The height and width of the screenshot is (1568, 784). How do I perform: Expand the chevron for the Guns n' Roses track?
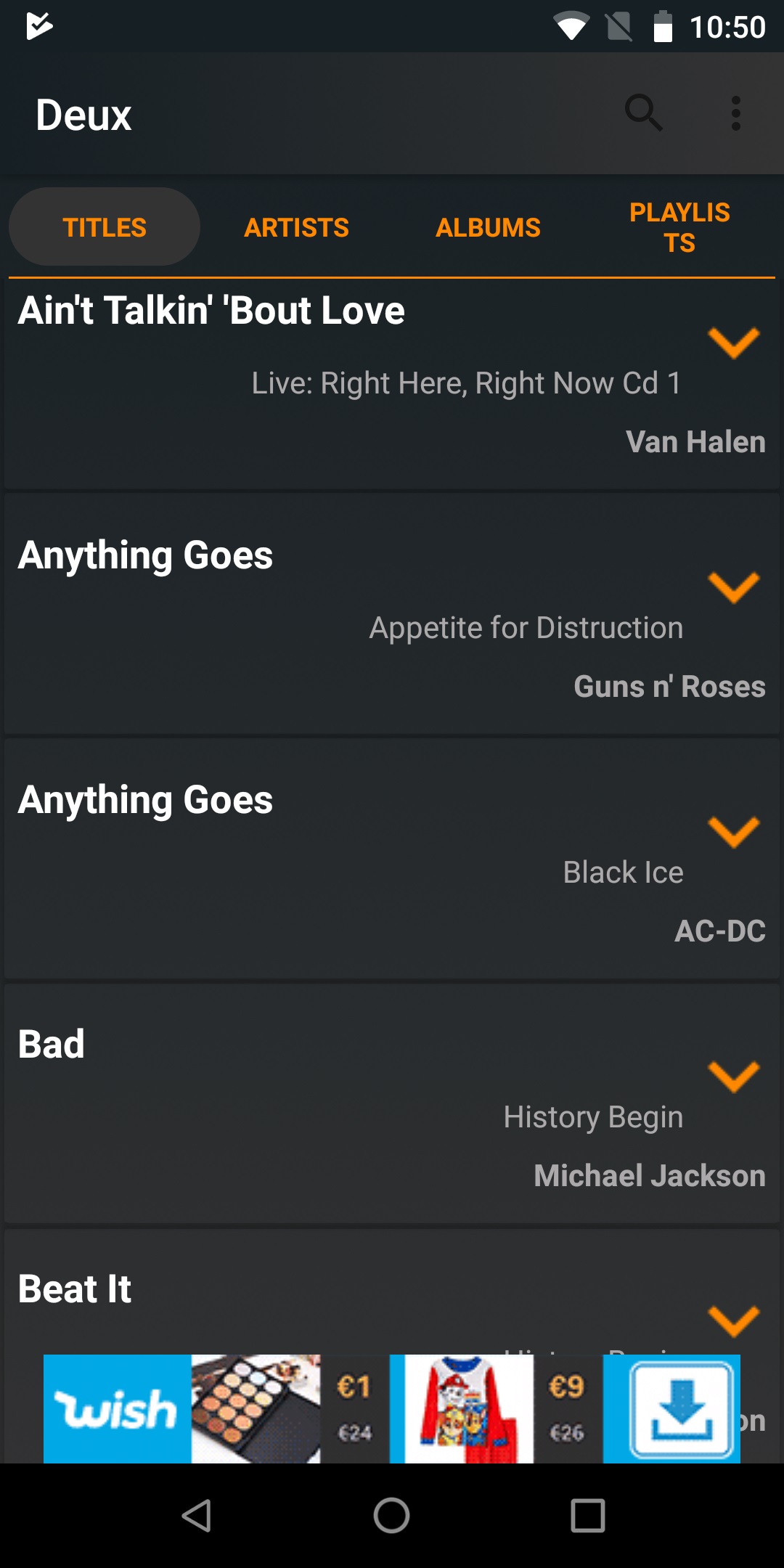(733, 587)
